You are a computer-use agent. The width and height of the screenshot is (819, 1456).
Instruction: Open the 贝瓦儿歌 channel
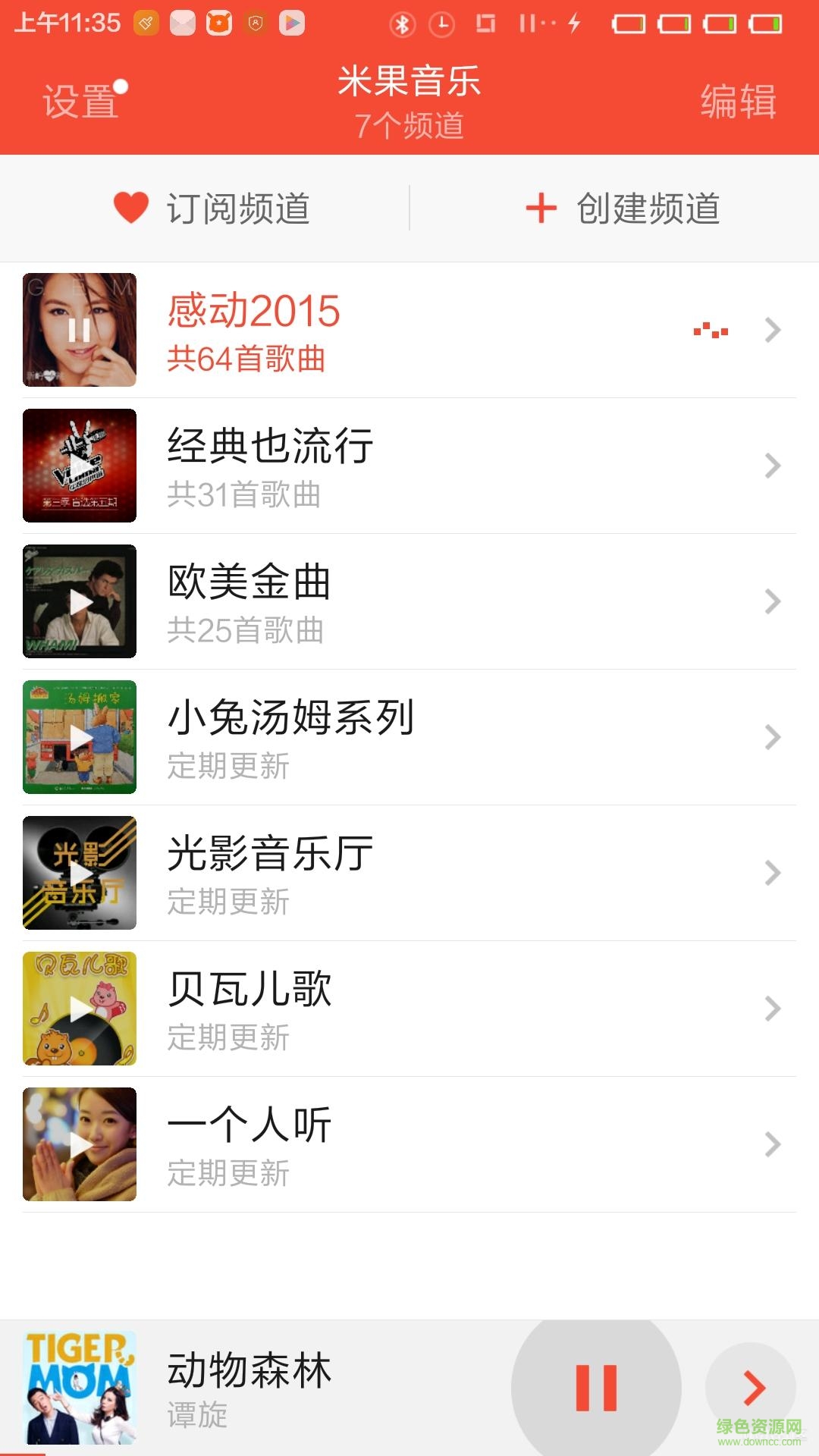(x=772, y=1009)
